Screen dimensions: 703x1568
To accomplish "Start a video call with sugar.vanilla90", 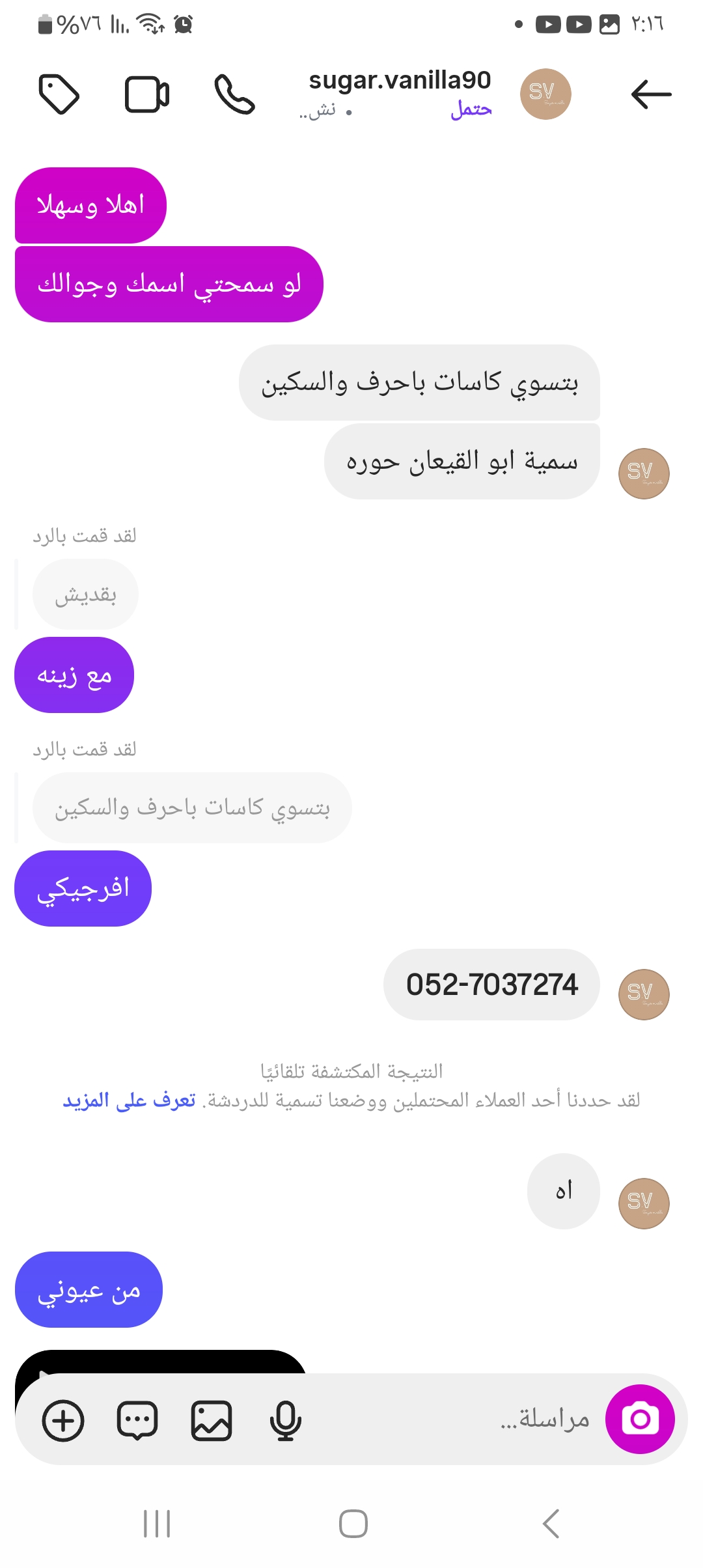I will coord(147,95).
